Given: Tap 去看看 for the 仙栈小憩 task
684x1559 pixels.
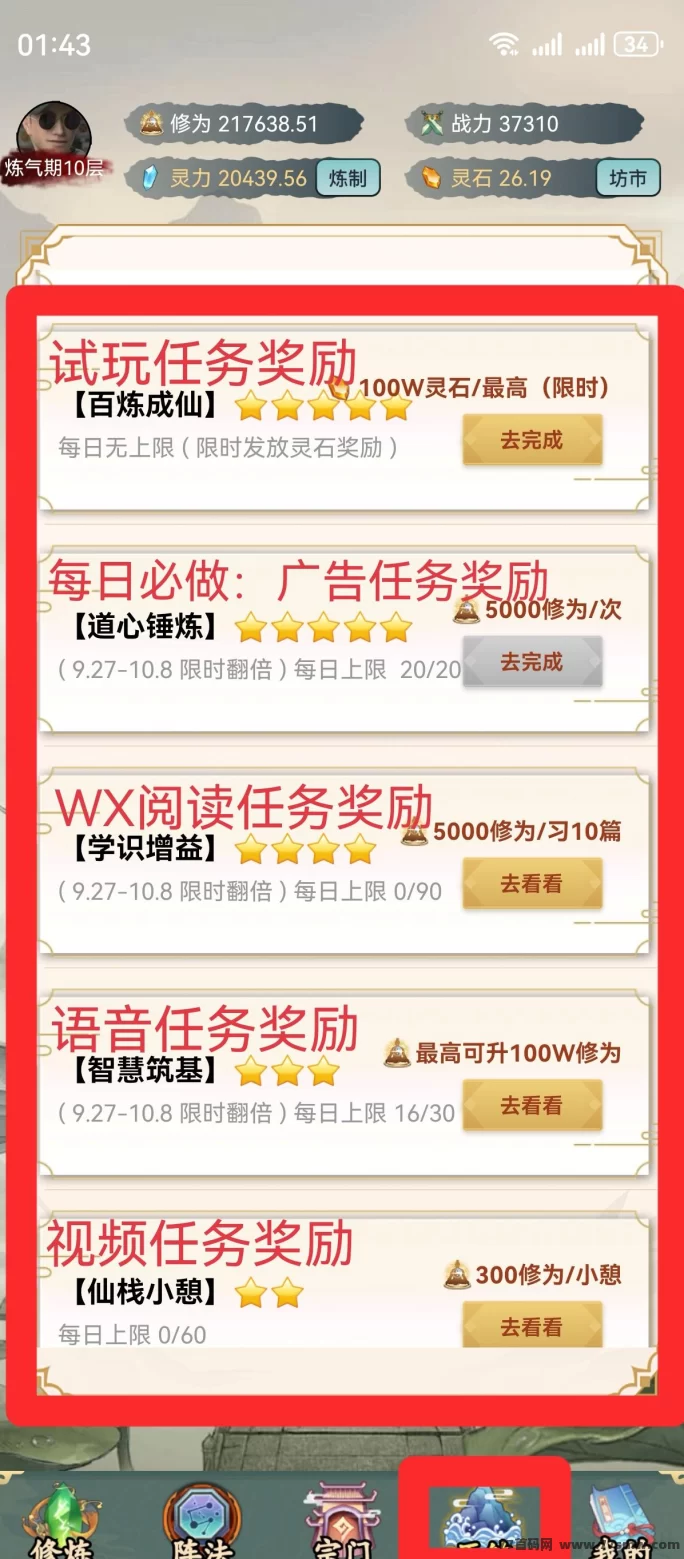Looking at the screenshot, I should coord(532,1326).
